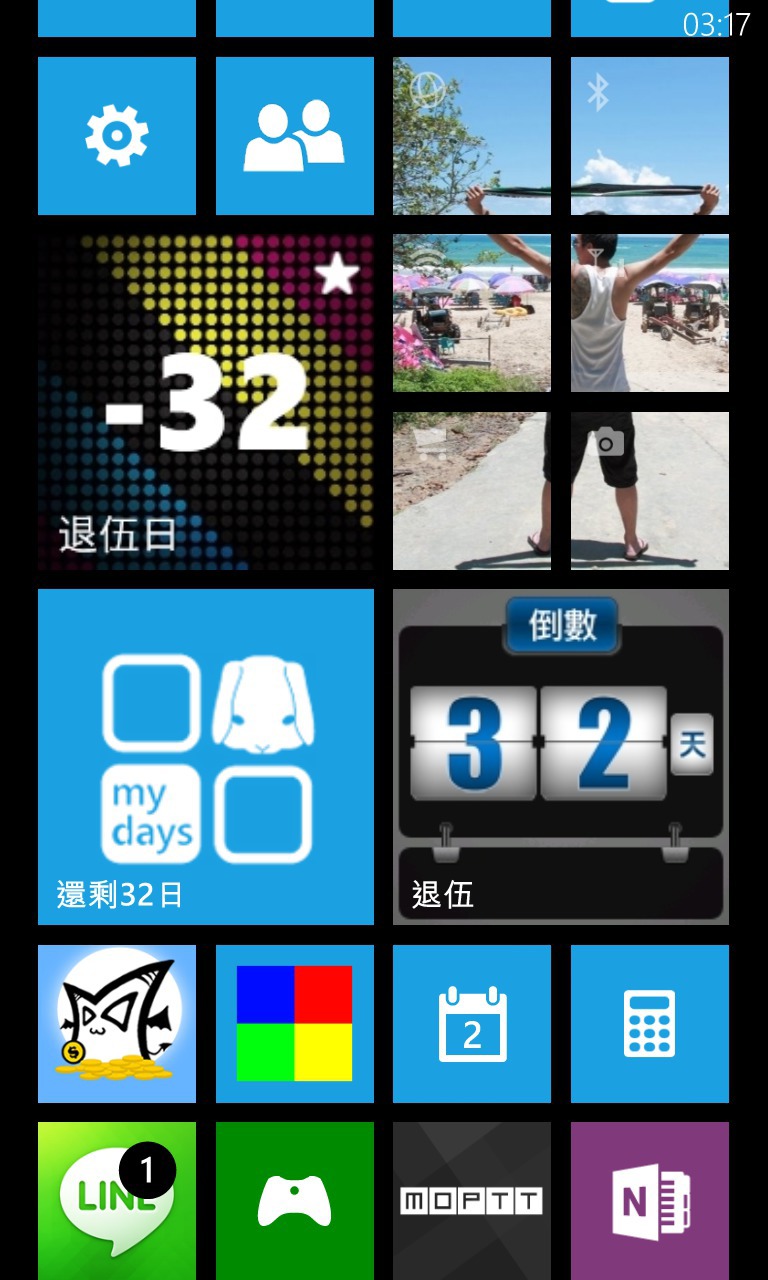Launch the Calculator tile

point(649,1023)
